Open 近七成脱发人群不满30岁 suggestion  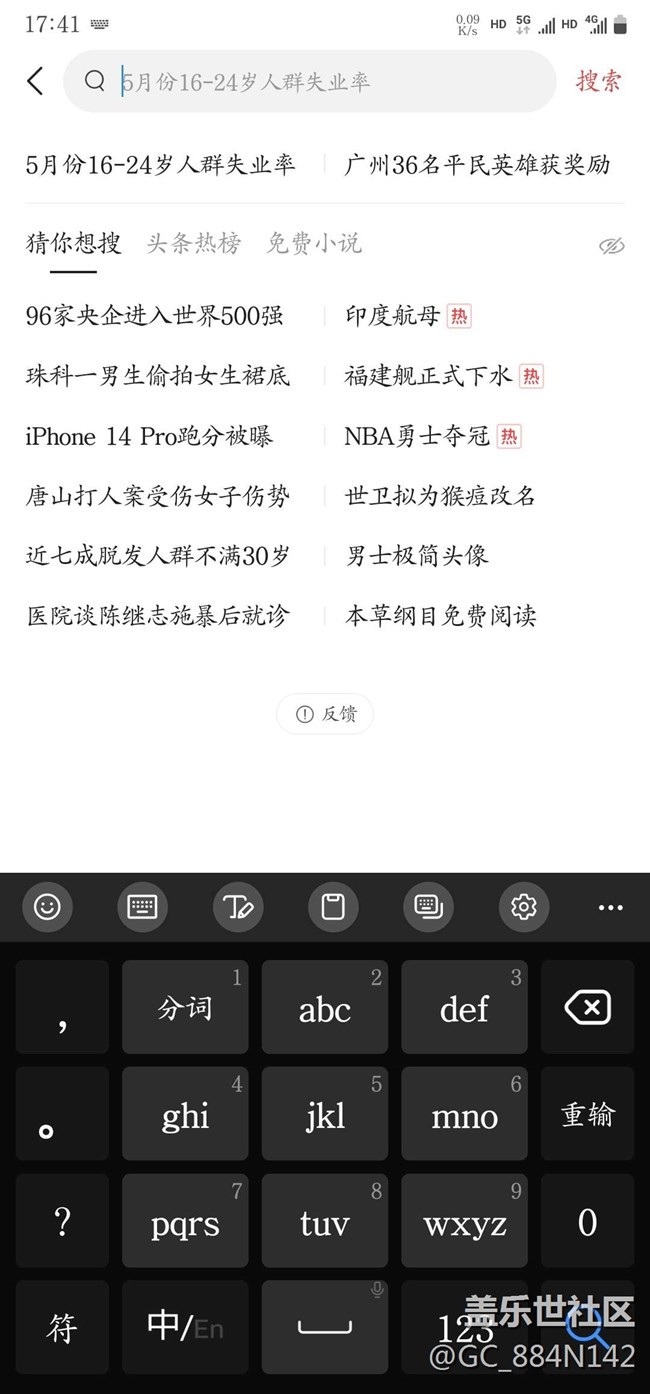tap(158, 555)
